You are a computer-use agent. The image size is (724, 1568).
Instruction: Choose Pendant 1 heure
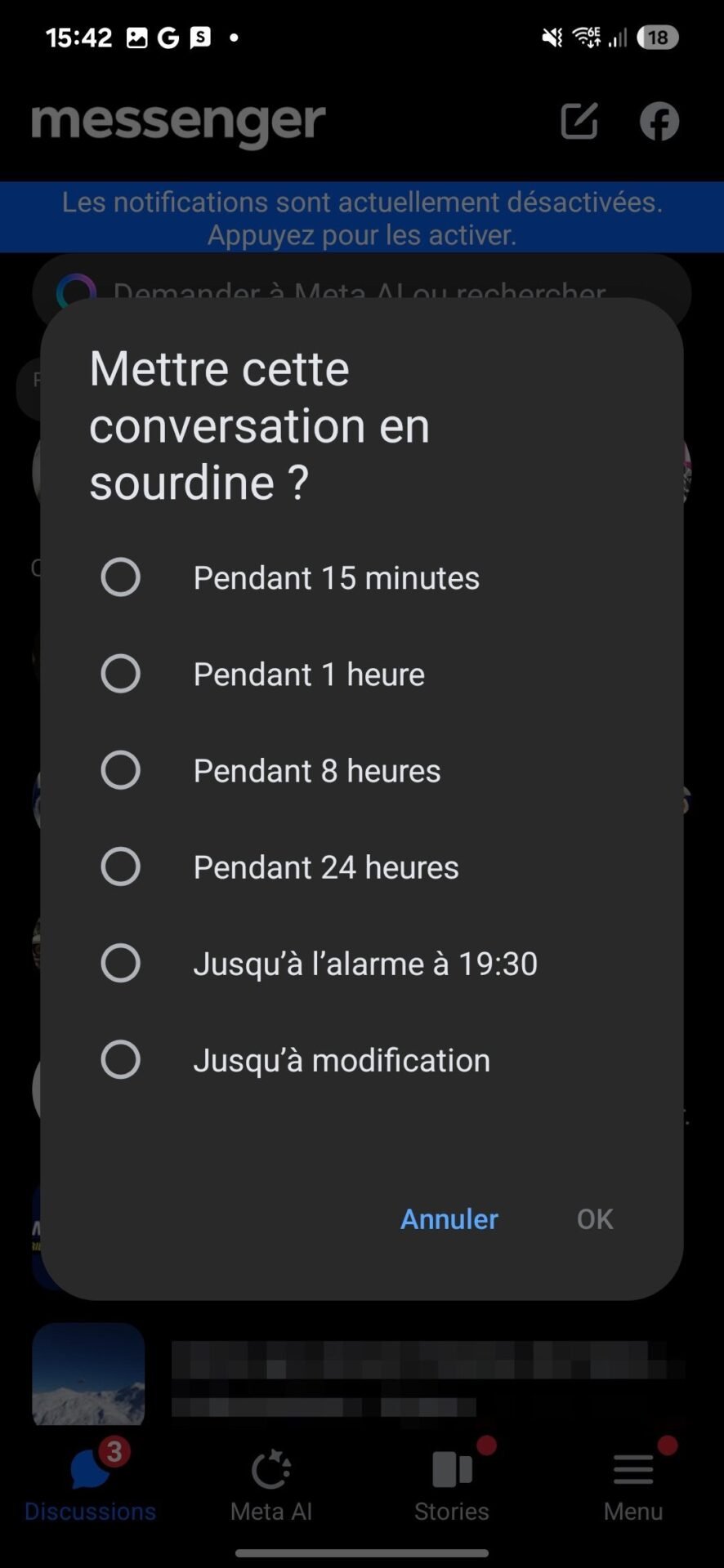[x=361, y=674]
